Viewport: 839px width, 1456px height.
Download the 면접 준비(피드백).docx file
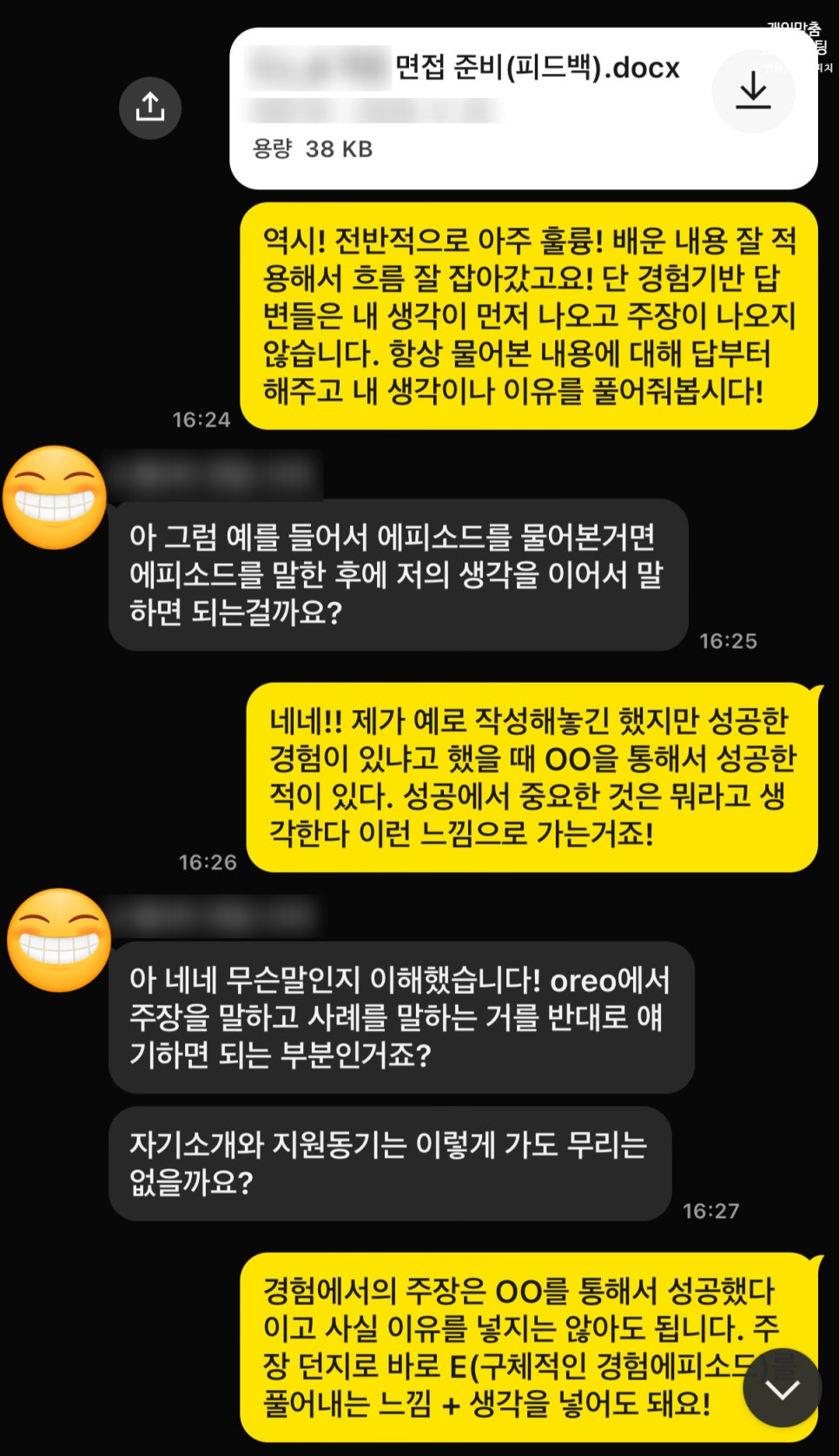[753, 90]
